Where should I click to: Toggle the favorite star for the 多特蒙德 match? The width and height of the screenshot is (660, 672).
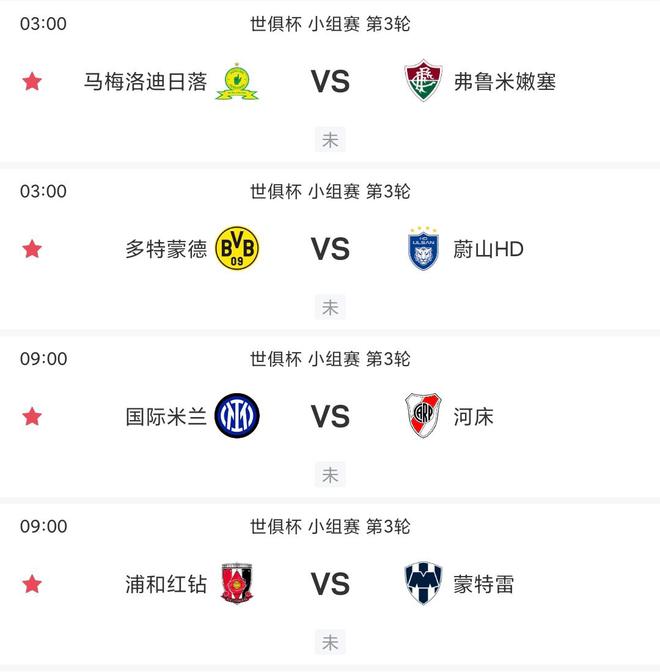pos(32,249)
